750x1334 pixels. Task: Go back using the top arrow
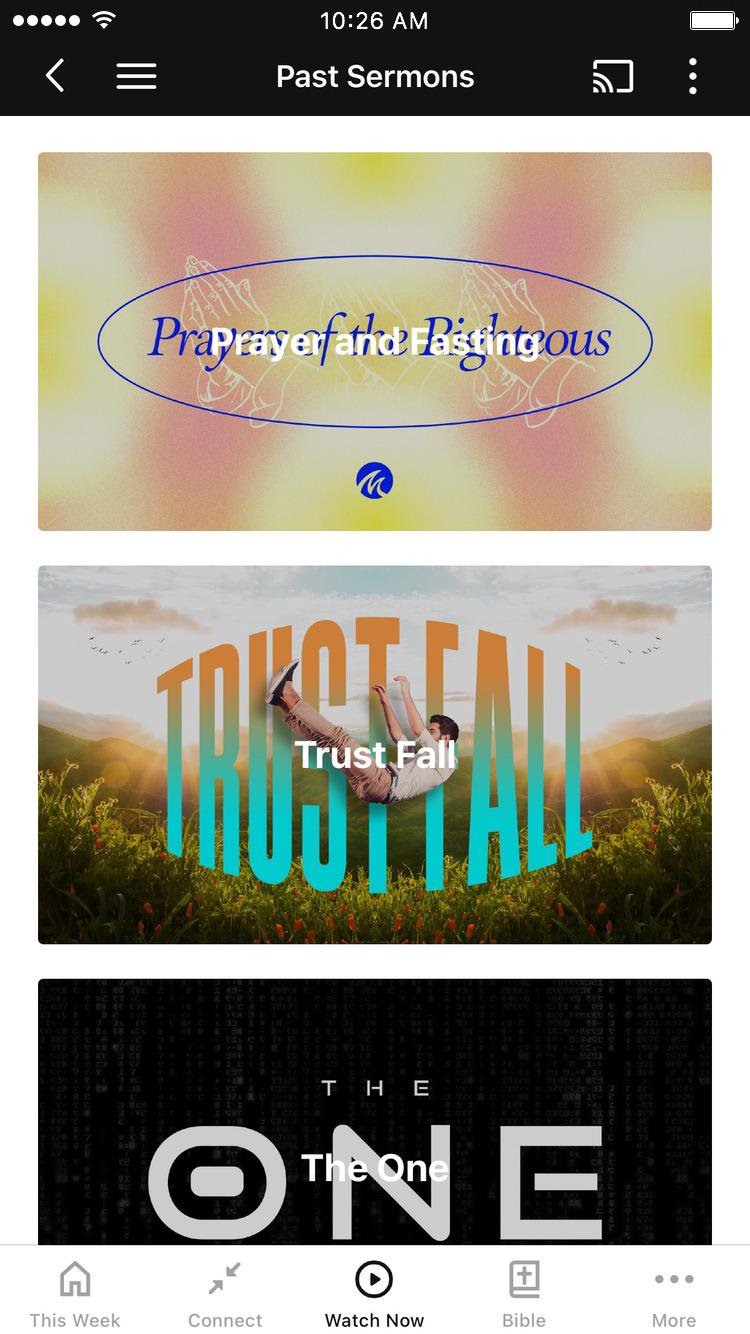[x=55, y=76]
